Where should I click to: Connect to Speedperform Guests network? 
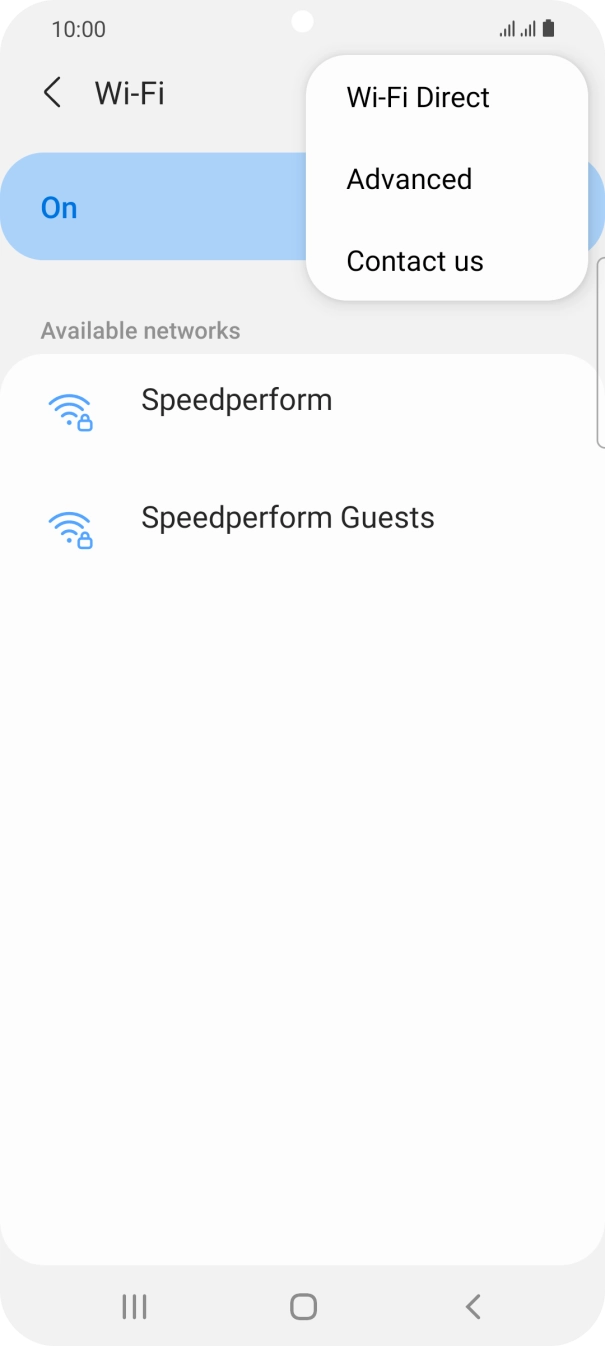point(288,519)
